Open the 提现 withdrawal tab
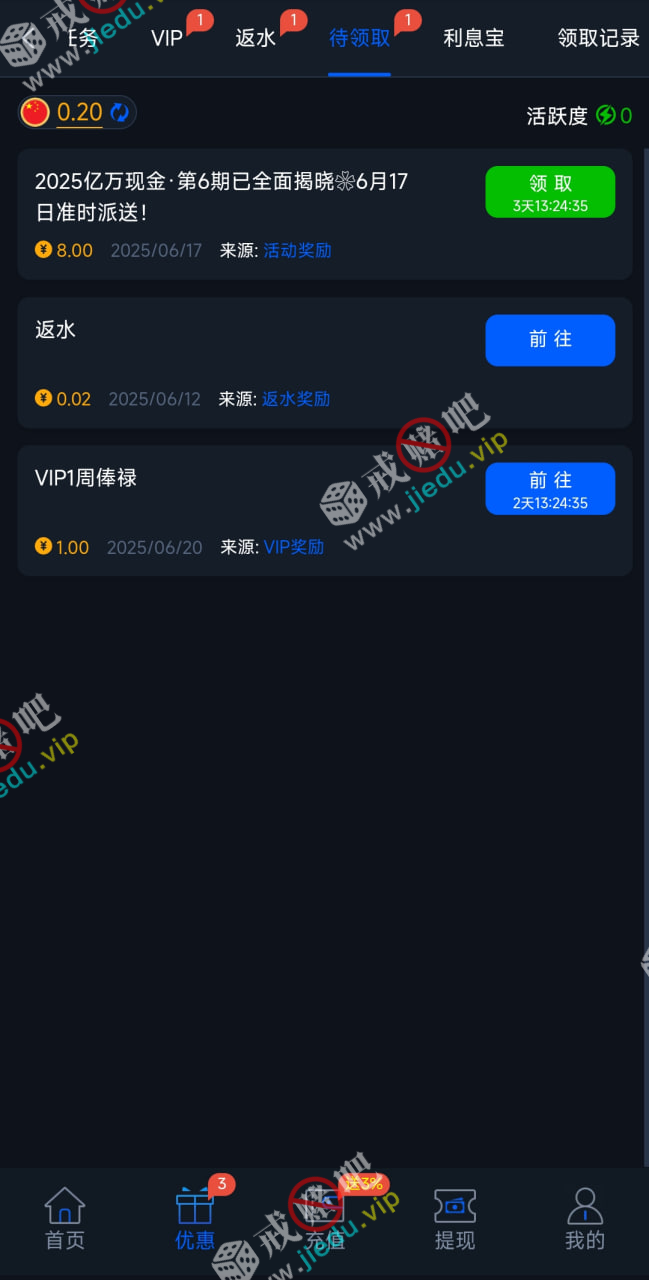The image size is (649, 1280). click(x=455, y=1220)
